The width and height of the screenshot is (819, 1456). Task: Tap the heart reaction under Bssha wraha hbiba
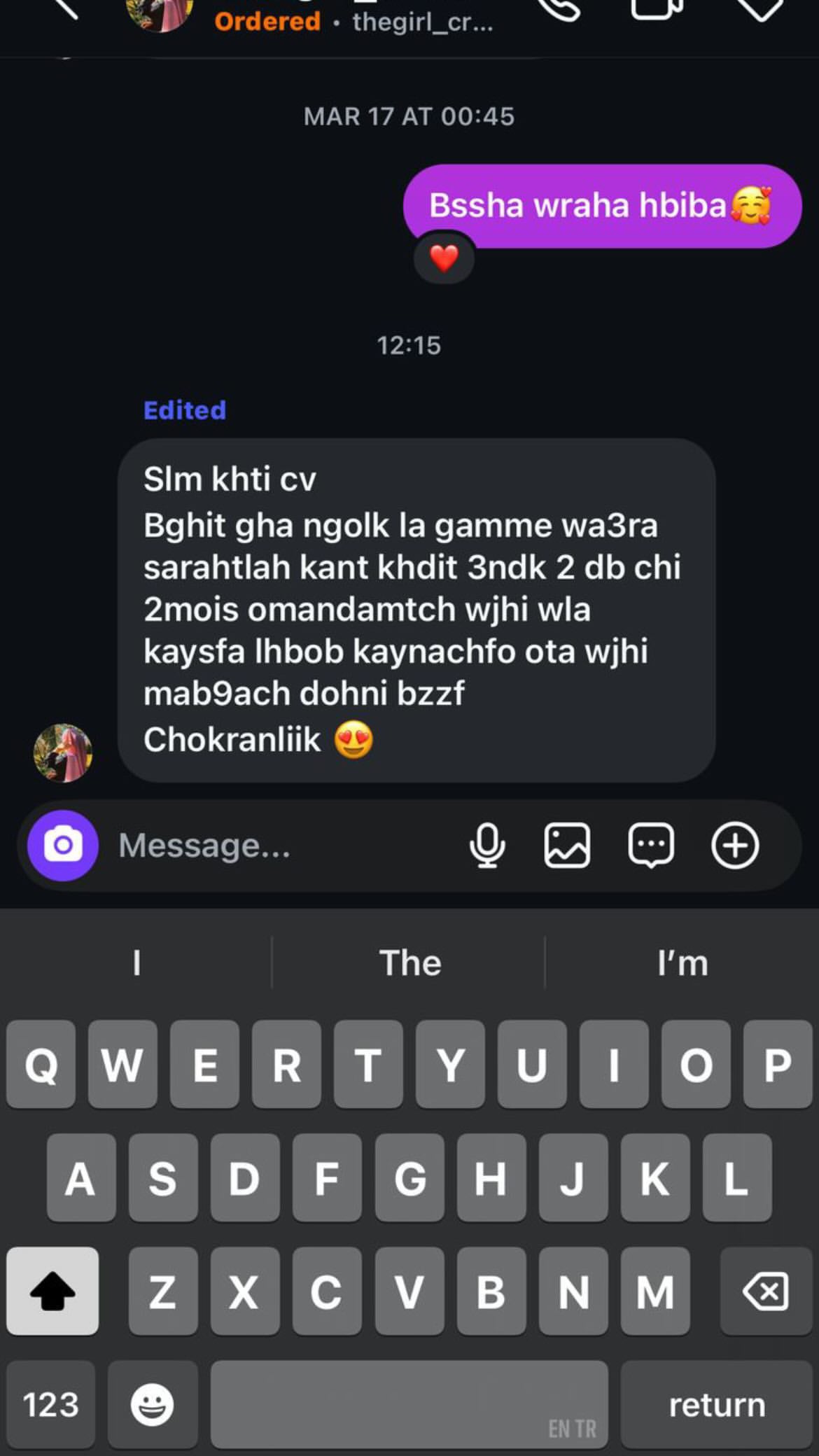444,258
